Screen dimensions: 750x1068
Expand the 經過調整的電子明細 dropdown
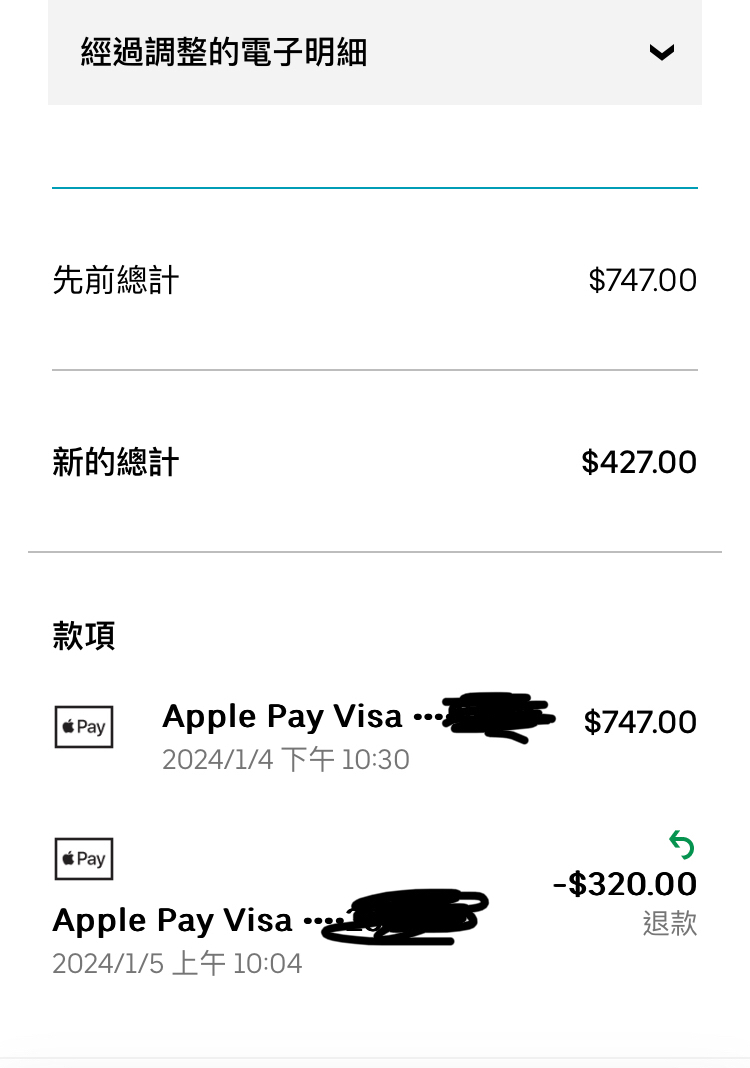(x=661, y=52)
